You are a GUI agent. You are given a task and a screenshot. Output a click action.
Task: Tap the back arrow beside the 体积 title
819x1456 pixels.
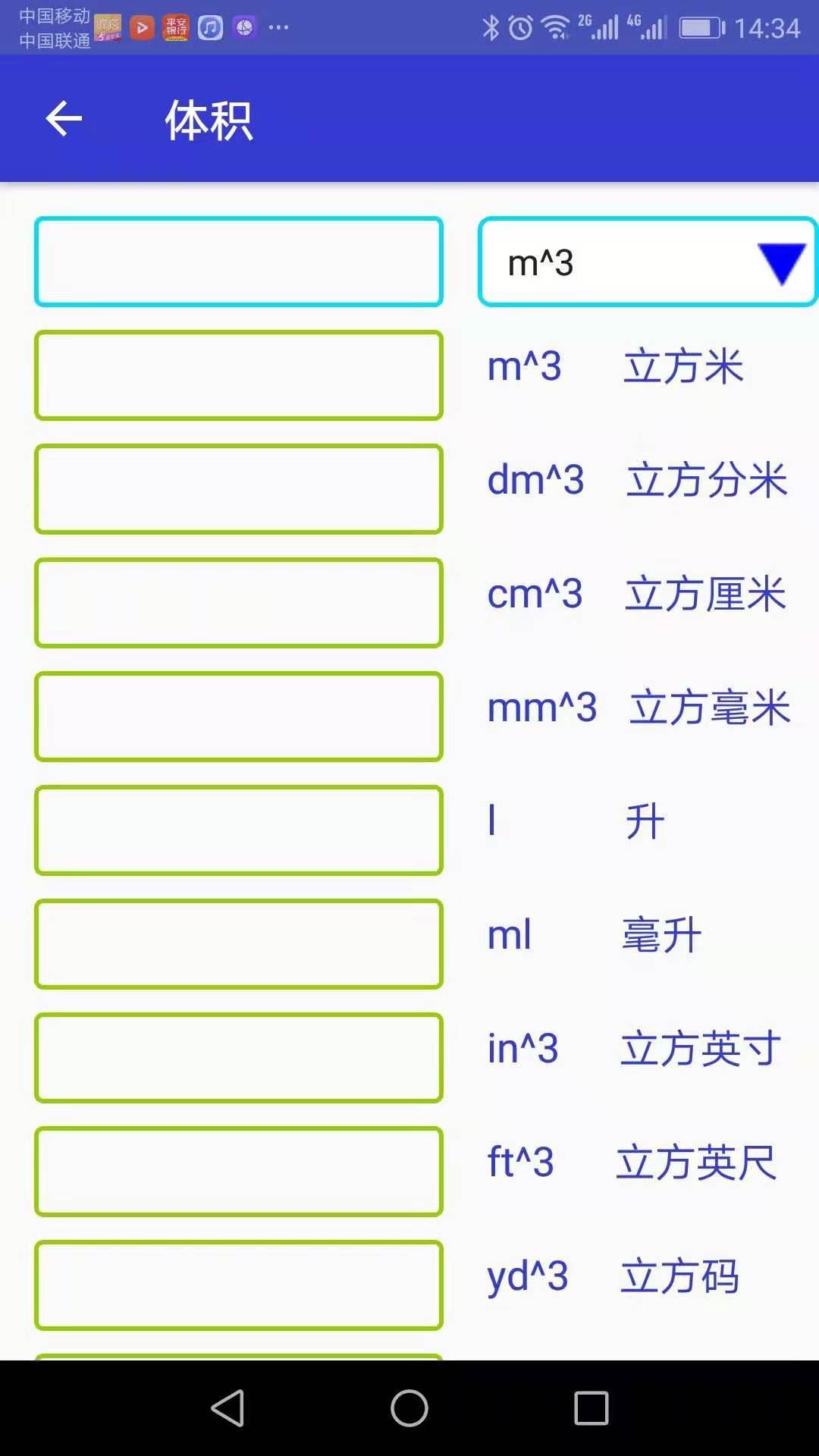(64, 119)
